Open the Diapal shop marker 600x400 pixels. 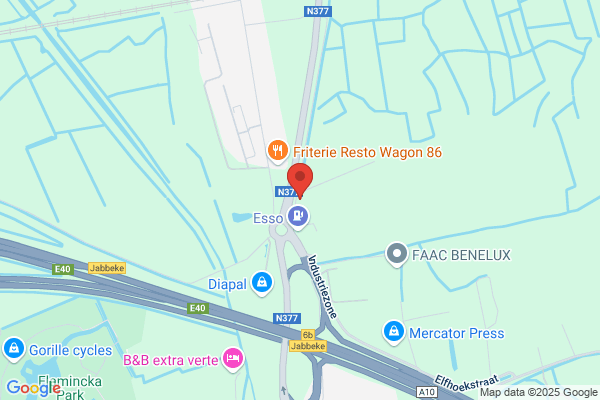pos(262,284)
